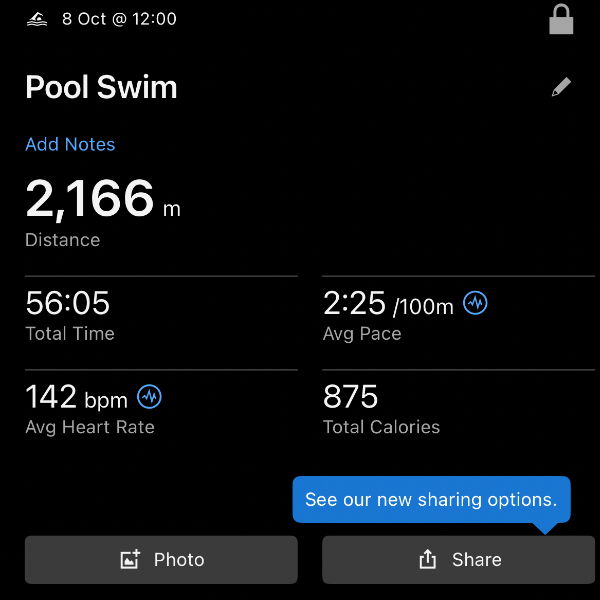Add a Photo to the workout

pos(161,560)
